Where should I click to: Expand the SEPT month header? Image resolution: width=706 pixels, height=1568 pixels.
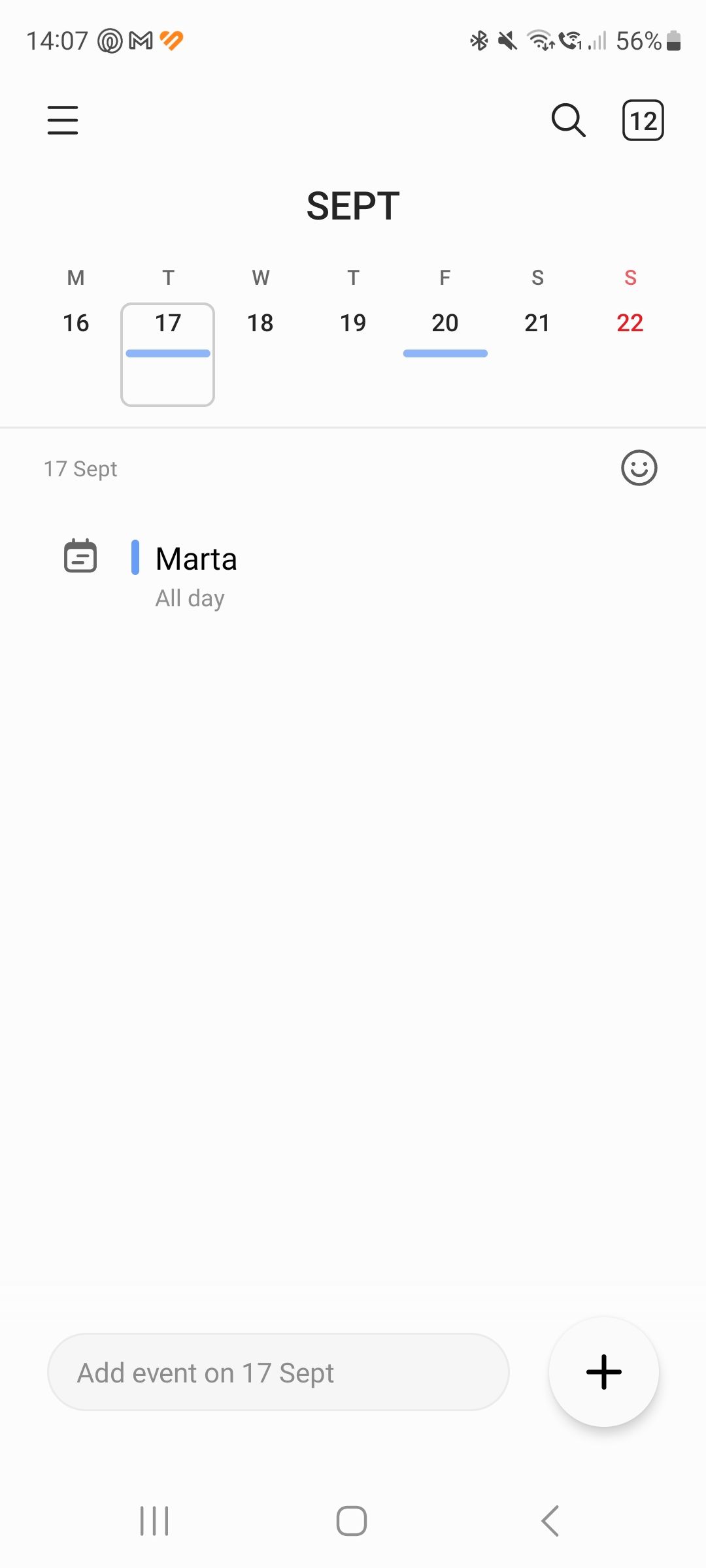pyautogui.click(x=353, y=206)
